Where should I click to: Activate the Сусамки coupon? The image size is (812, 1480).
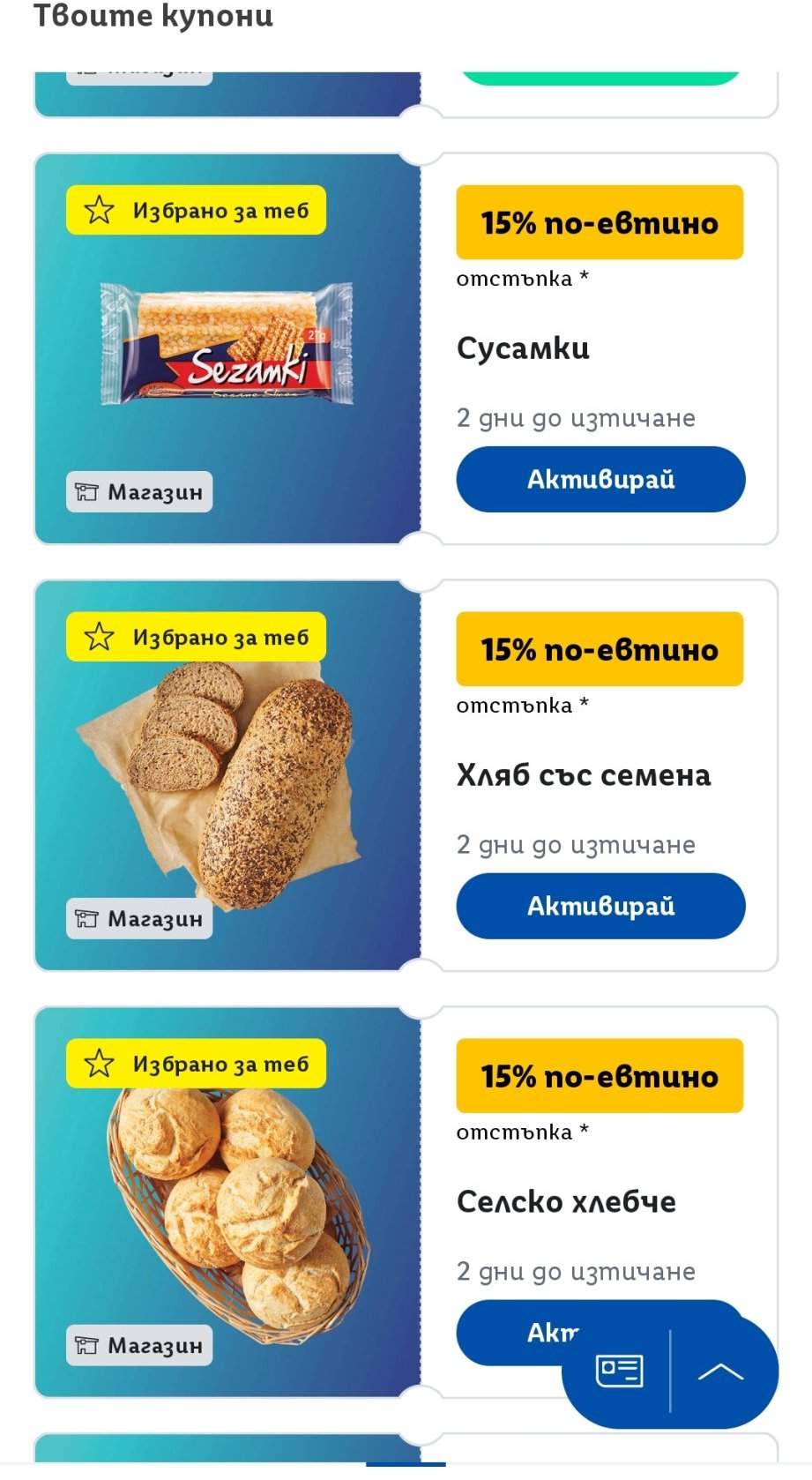point(600,479)
